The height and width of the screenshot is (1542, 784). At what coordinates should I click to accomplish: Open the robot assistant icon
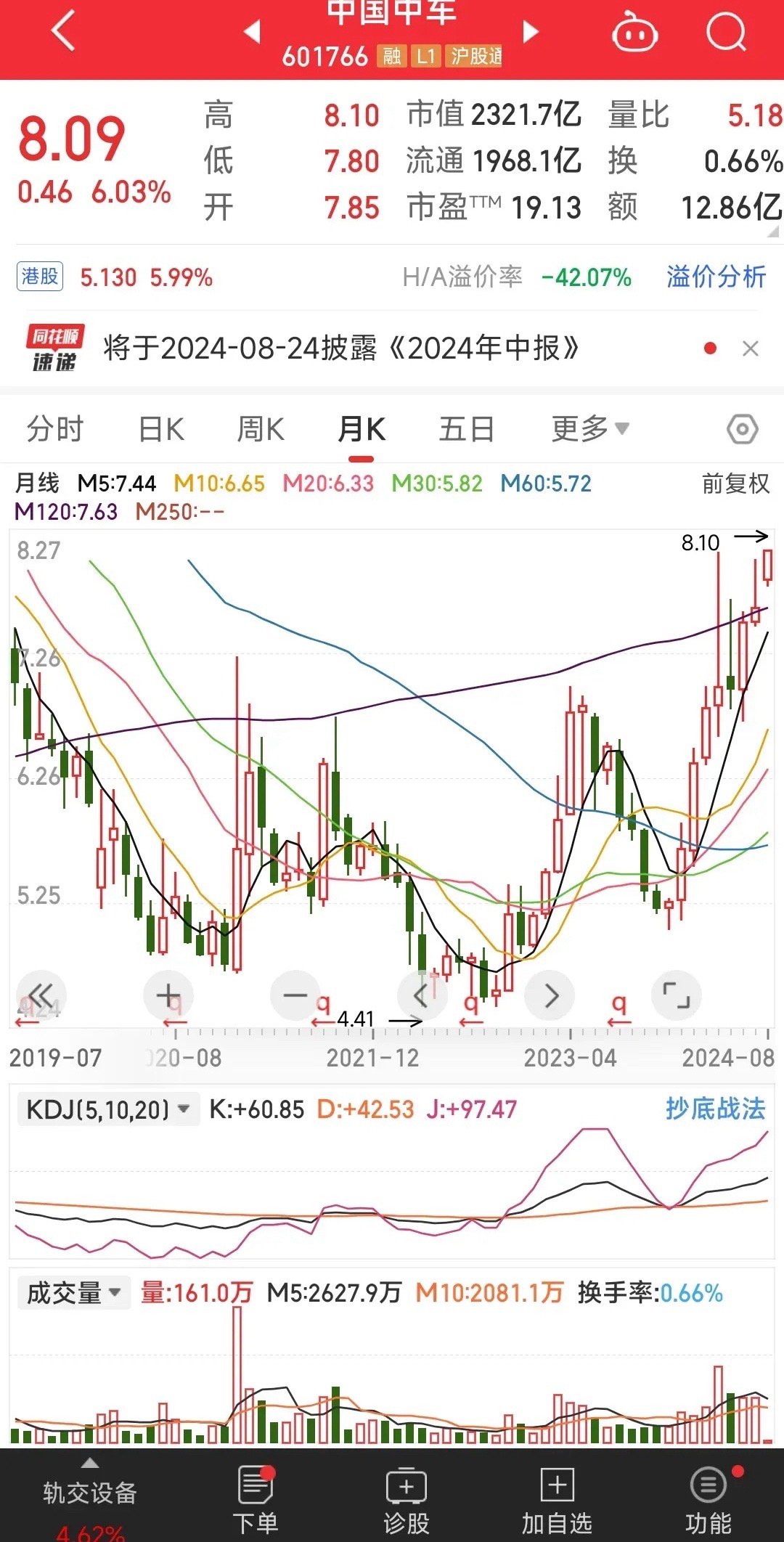[635, 33]
